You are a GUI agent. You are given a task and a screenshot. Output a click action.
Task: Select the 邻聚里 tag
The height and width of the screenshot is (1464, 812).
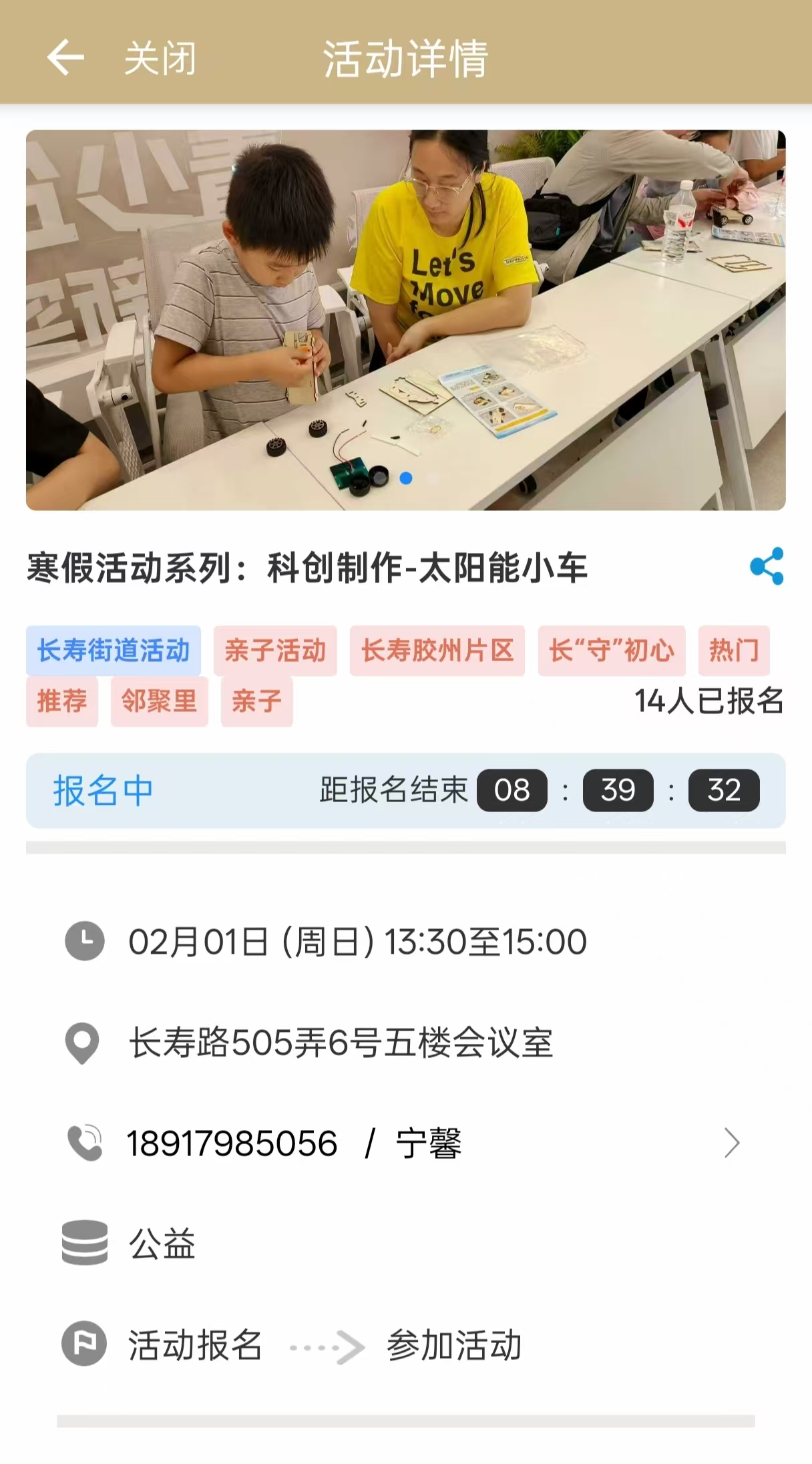click(x=159, y=701)
